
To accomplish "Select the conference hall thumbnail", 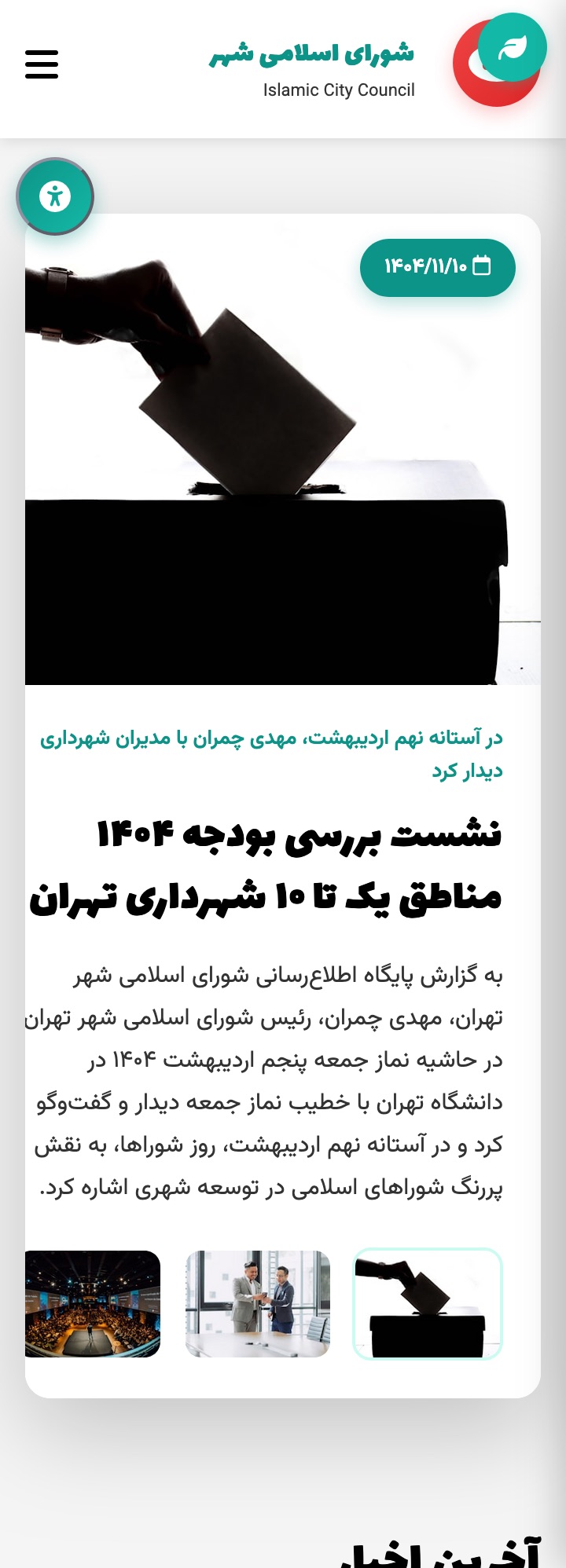I will [93, 1303].
